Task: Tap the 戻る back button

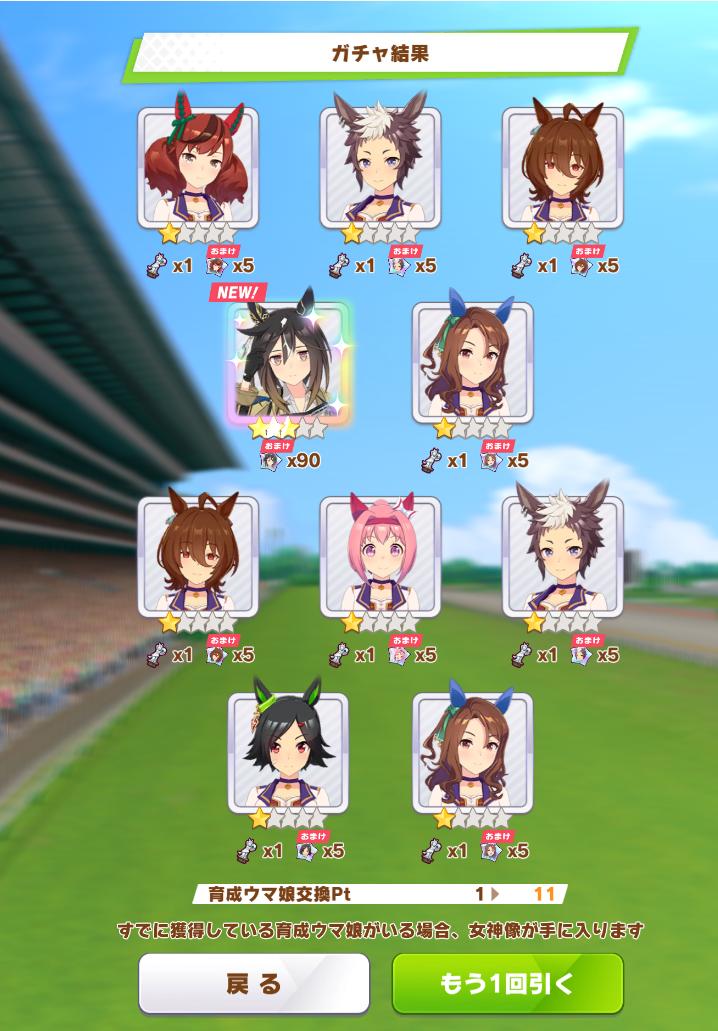Action: [253, 984]
